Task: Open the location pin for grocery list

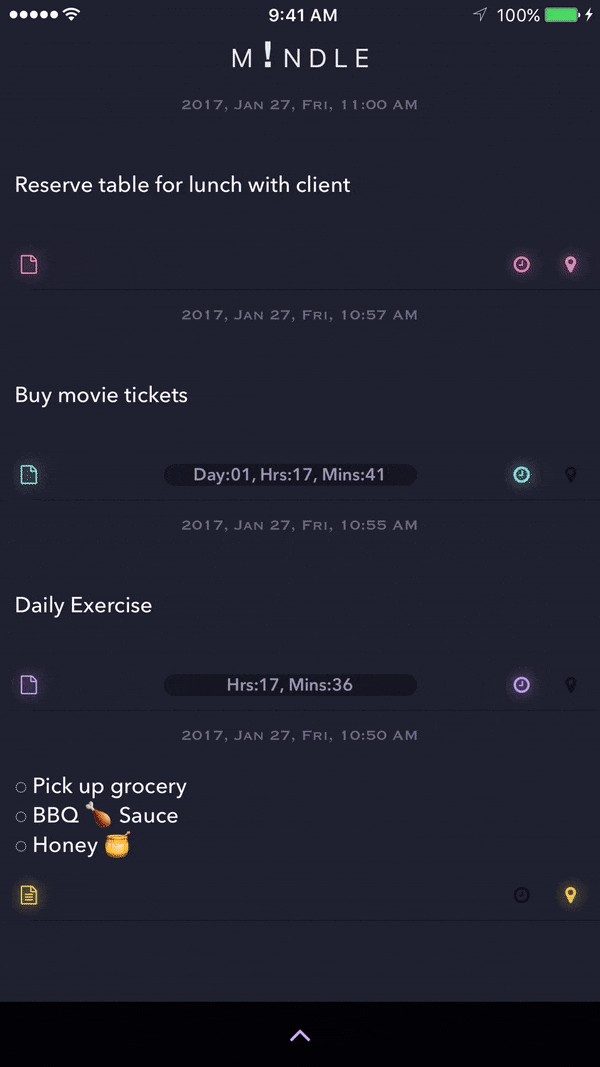Action: pos(571,895)
